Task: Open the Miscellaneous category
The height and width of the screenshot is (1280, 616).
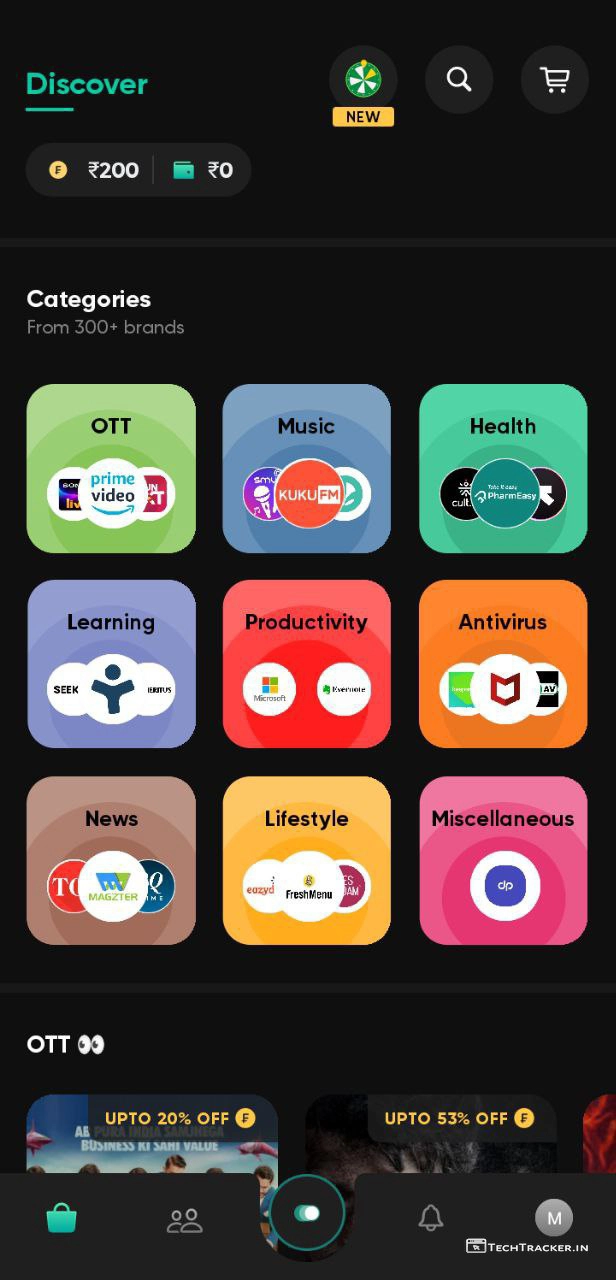Action: point(503,861)
